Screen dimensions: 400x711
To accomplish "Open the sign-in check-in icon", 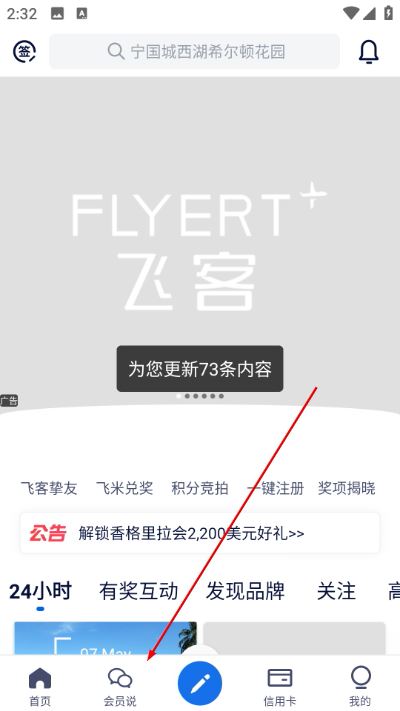I will coord(24,51).
